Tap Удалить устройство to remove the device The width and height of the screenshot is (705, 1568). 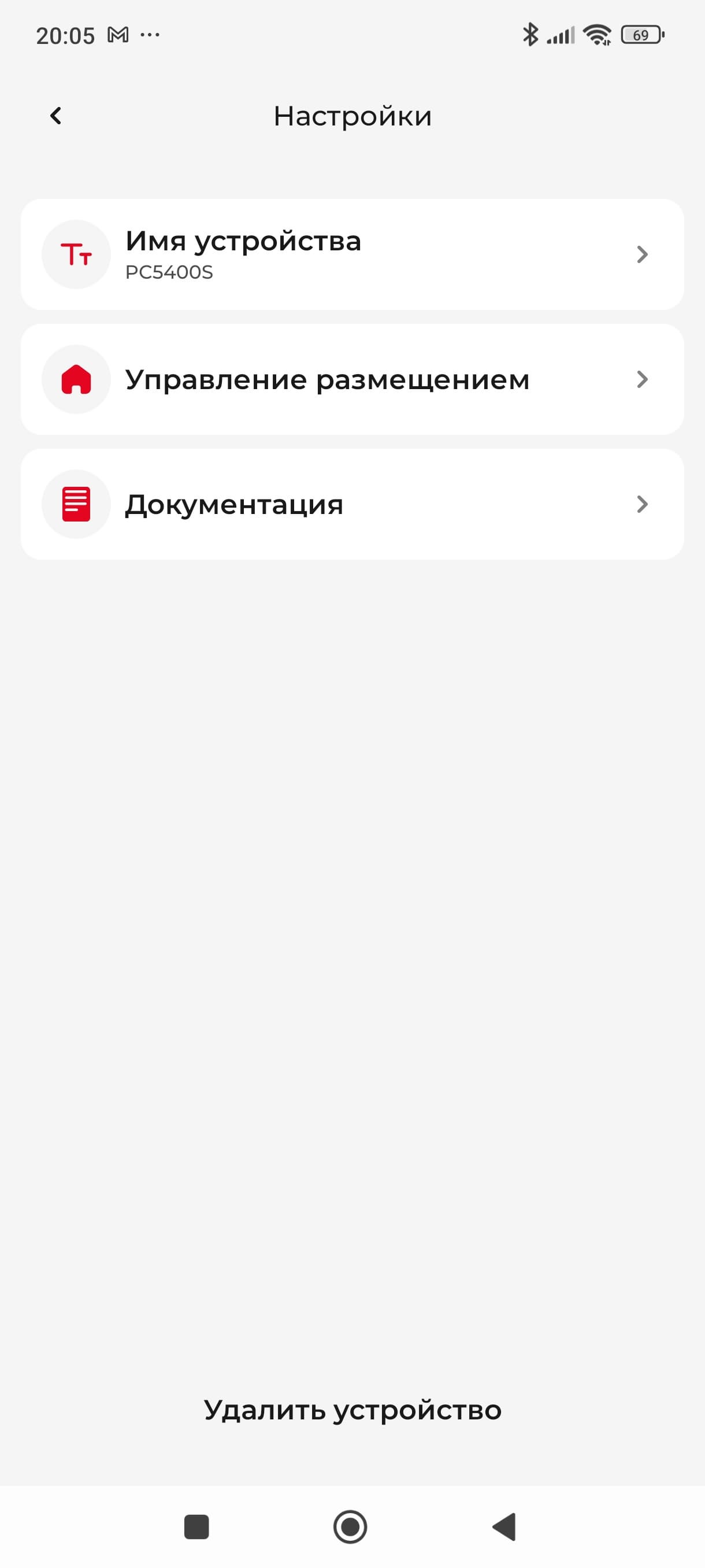[x=352, y=1410]
